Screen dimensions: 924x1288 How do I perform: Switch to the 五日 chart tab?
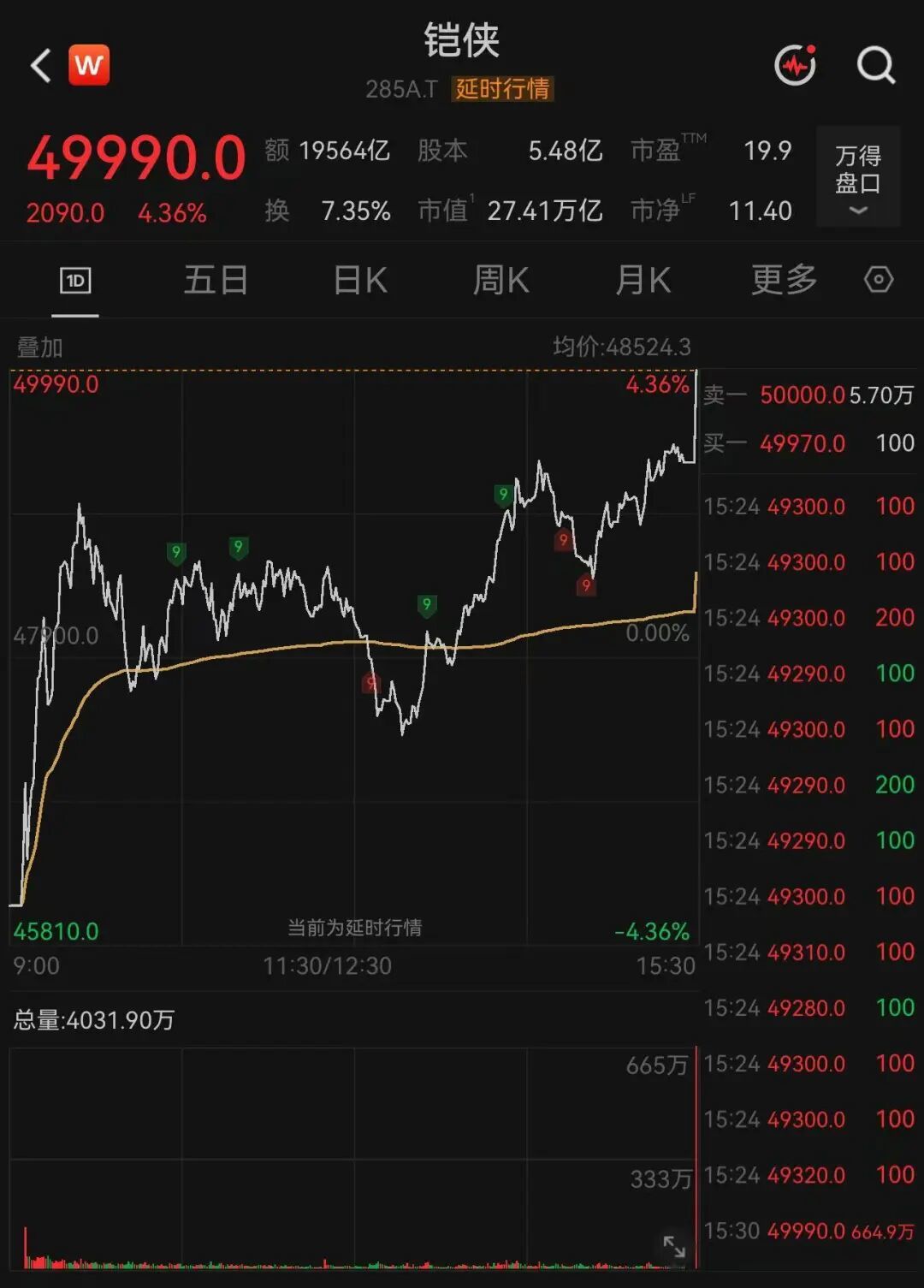(216, 280)
